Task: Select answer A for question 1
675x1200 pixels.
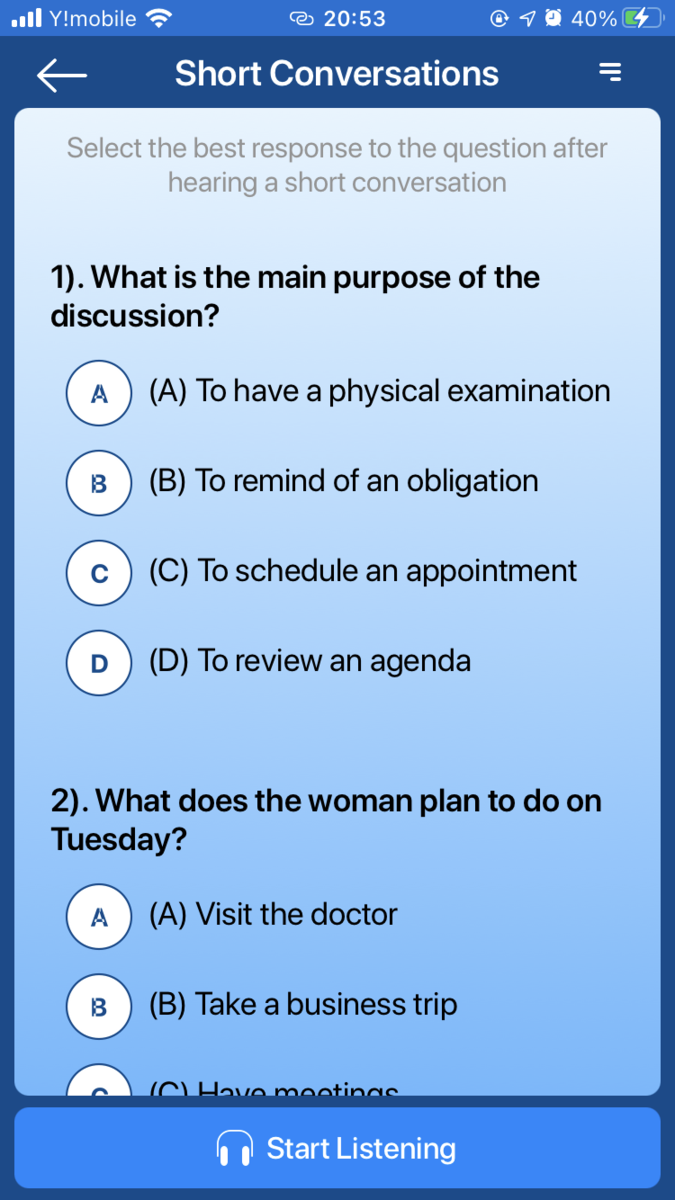Action: (99, 393)
